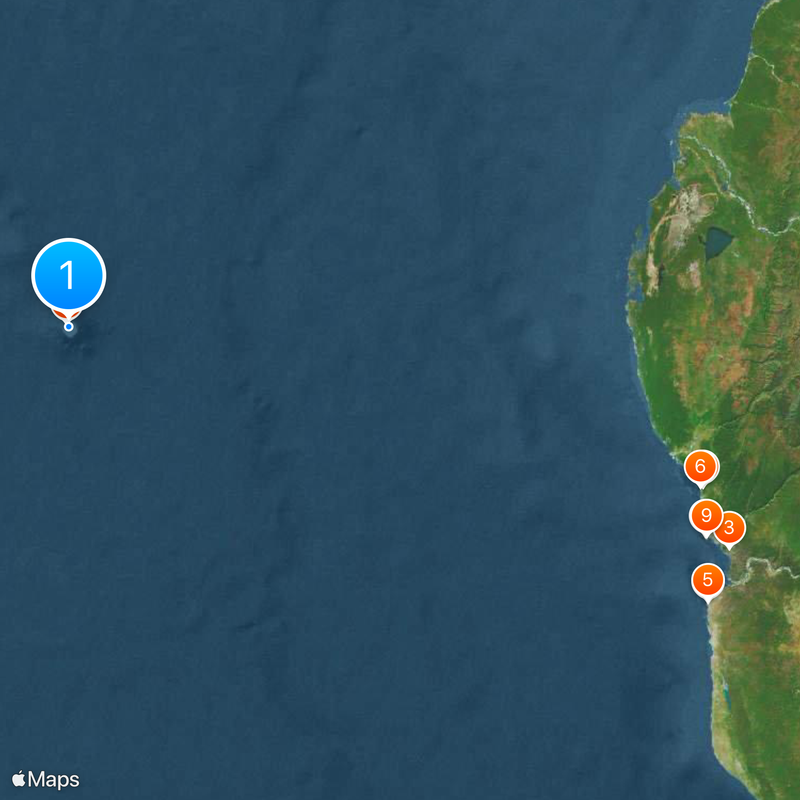
Task: Select the blue pin numbered 1
Action: [69, 274]
